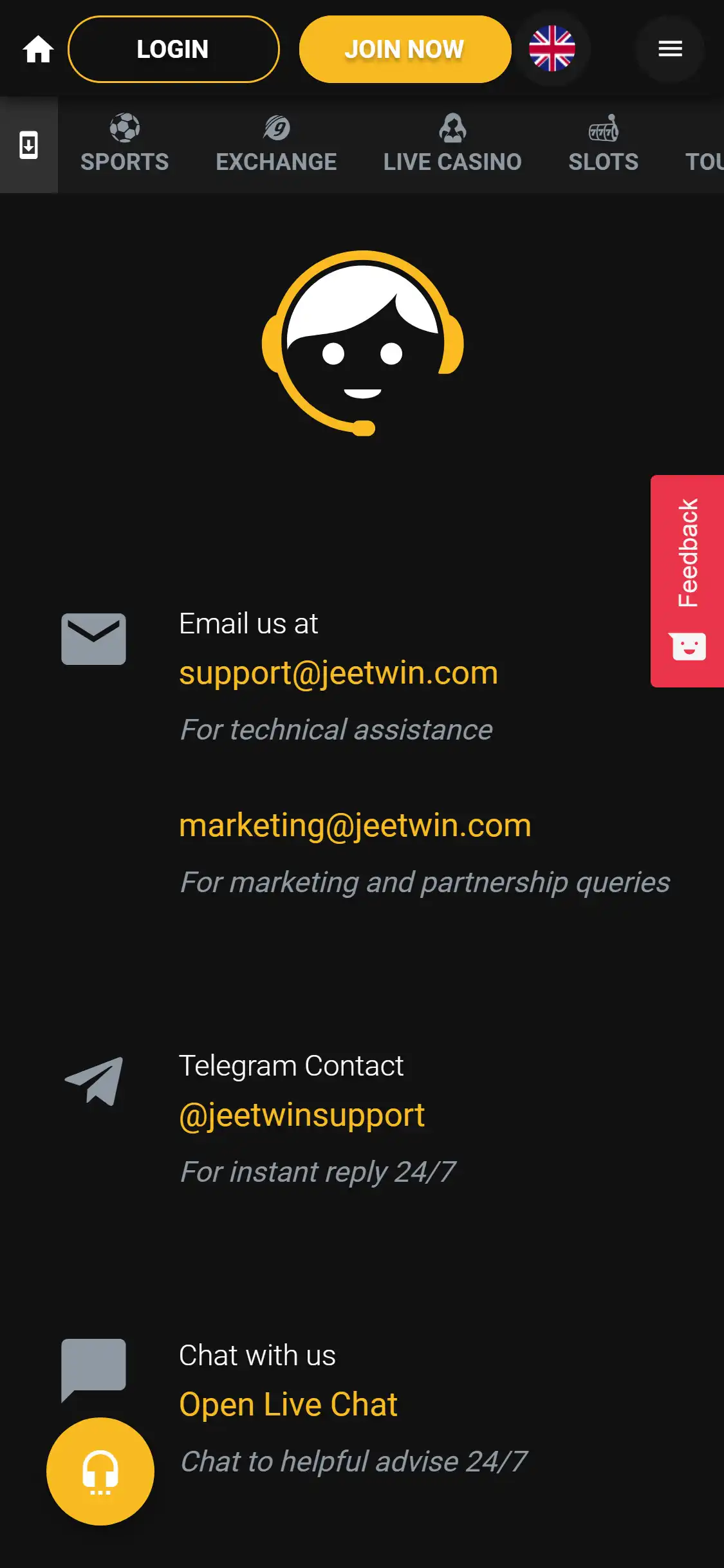Launch the floating headset support button
724x1568 pixels.
click(x=100, y=1471)
